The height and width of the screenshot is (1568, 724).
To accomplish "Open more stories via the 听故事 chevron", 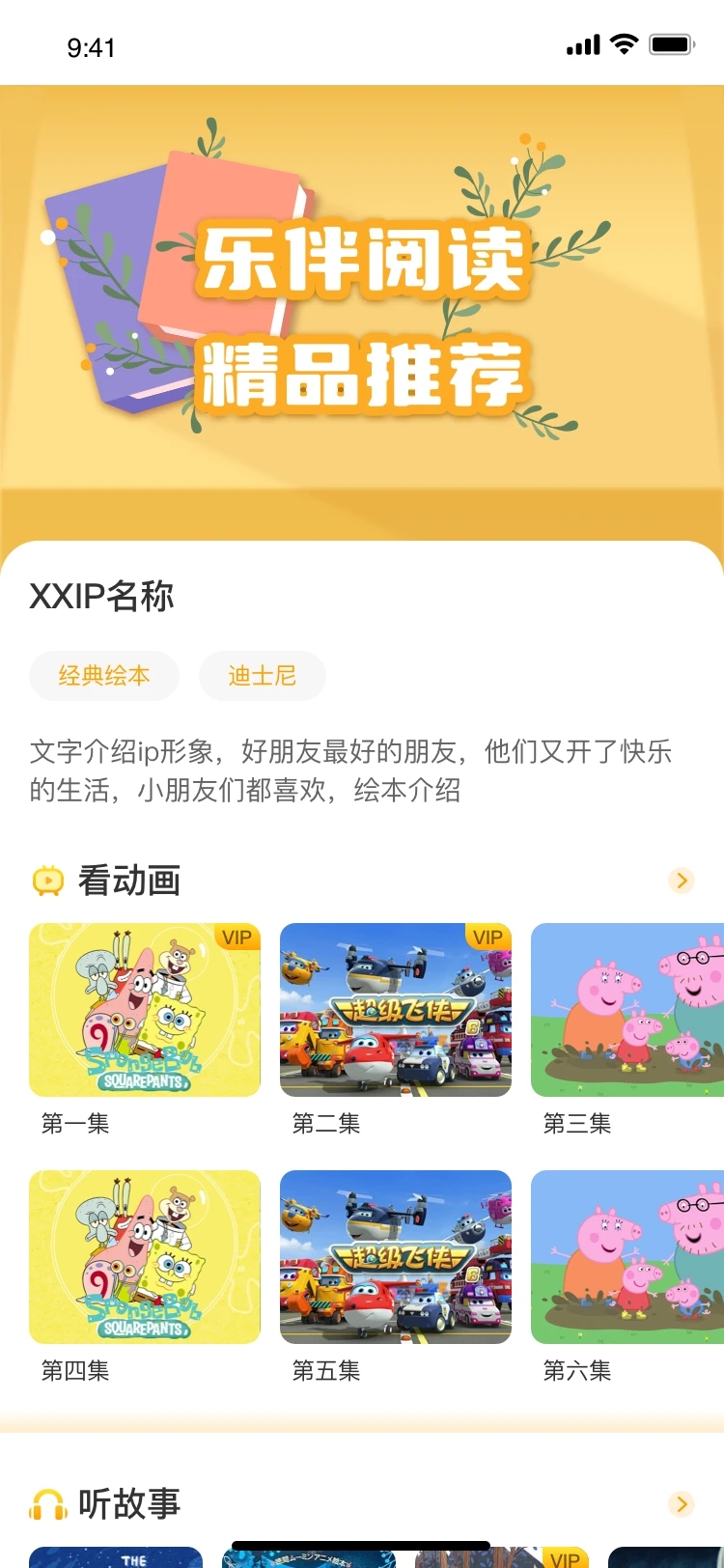I will [x=681, y=1503].
